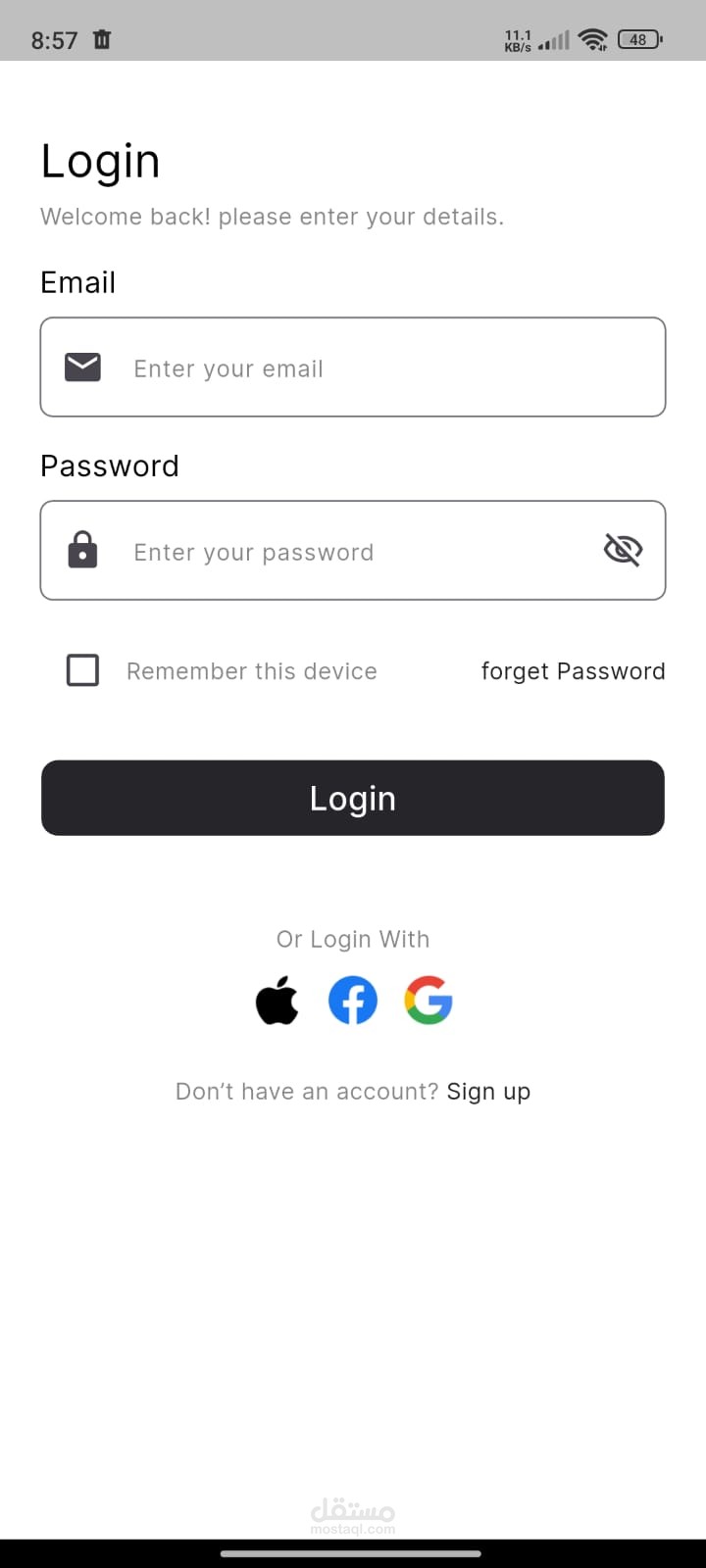Open the forget Password link
This screenshot has height=1568, width=706.
tap(573, 671)
